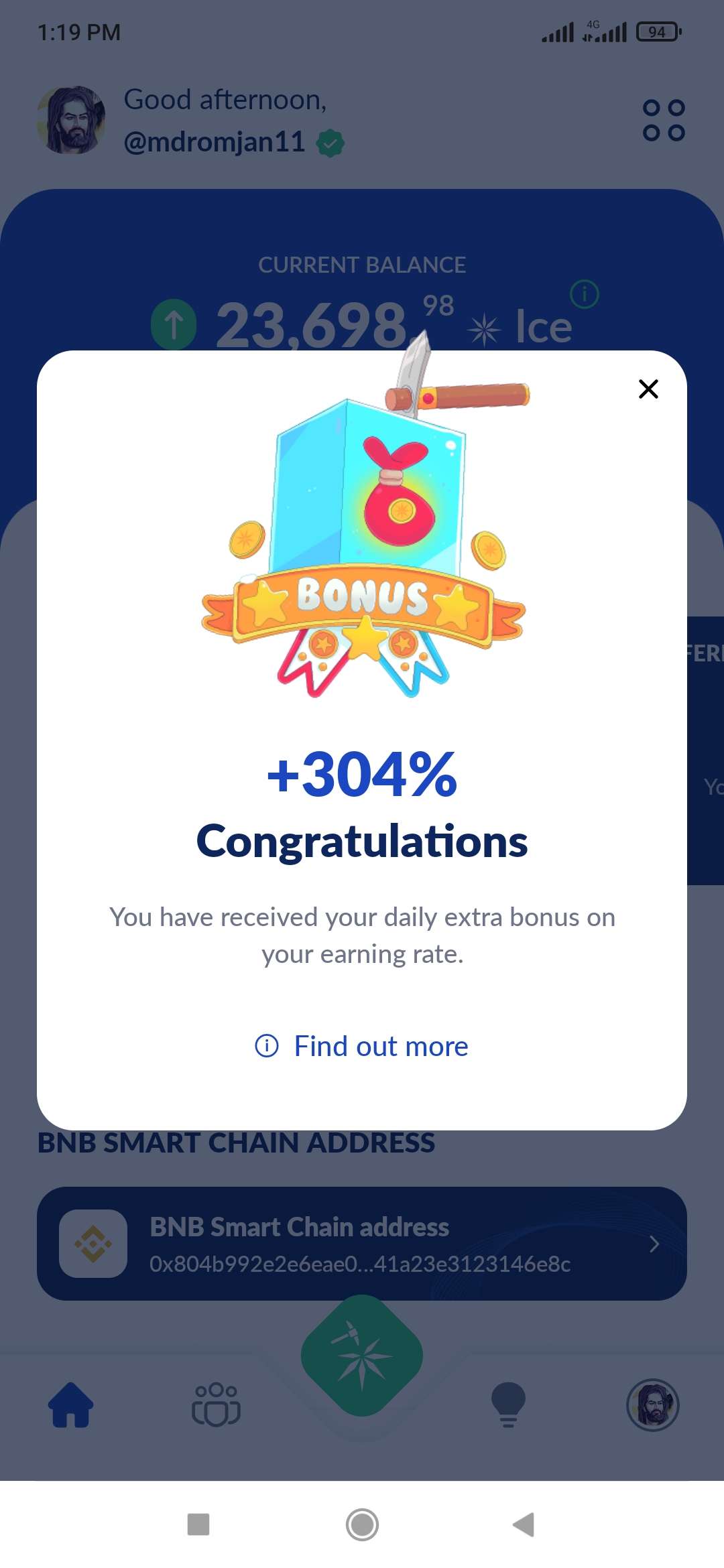Tap the balance info icon
The image size is (724, 1568).
pyautogui.click(x=584, y=294)
